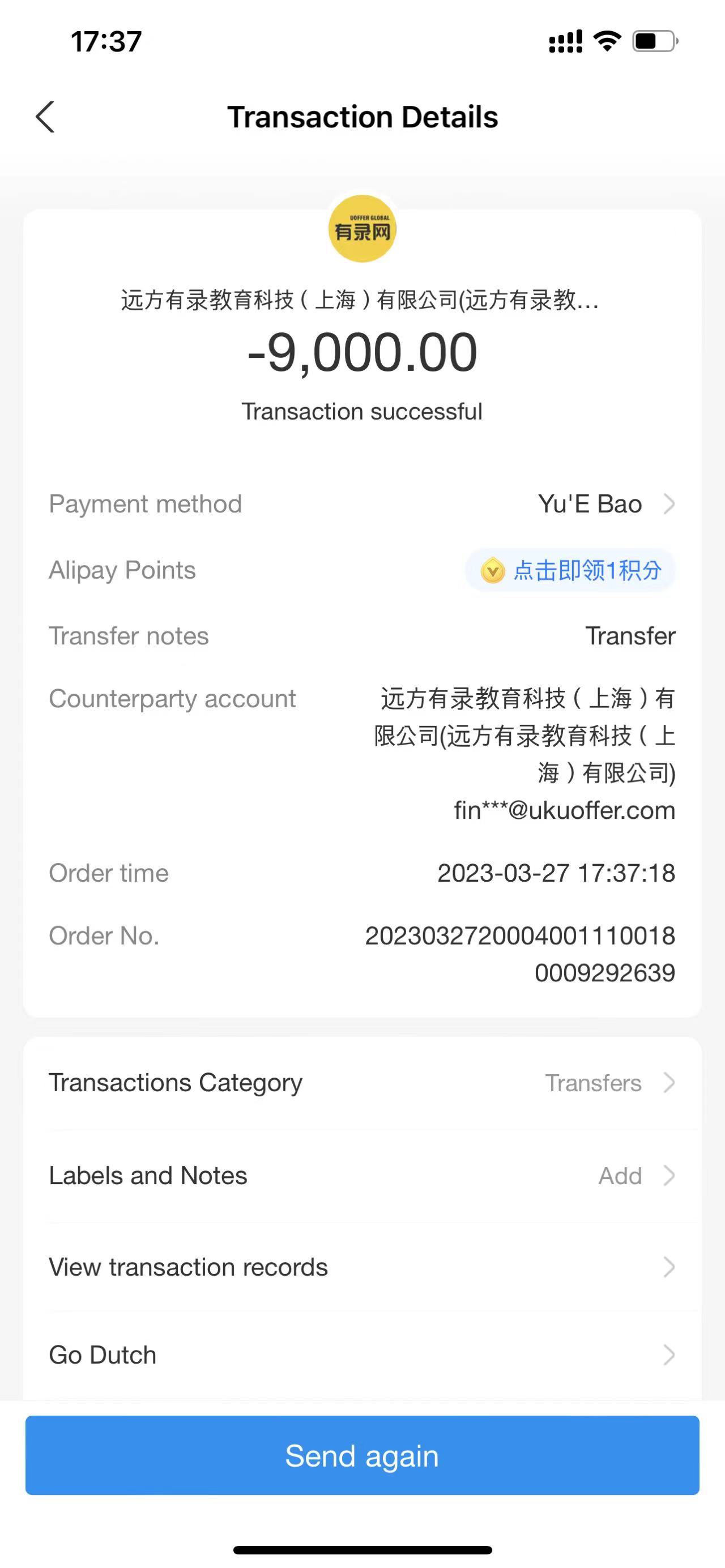Go back from Transaction Details
Viewport: 725px width, 1568px height.
click(x=46, y=117)
